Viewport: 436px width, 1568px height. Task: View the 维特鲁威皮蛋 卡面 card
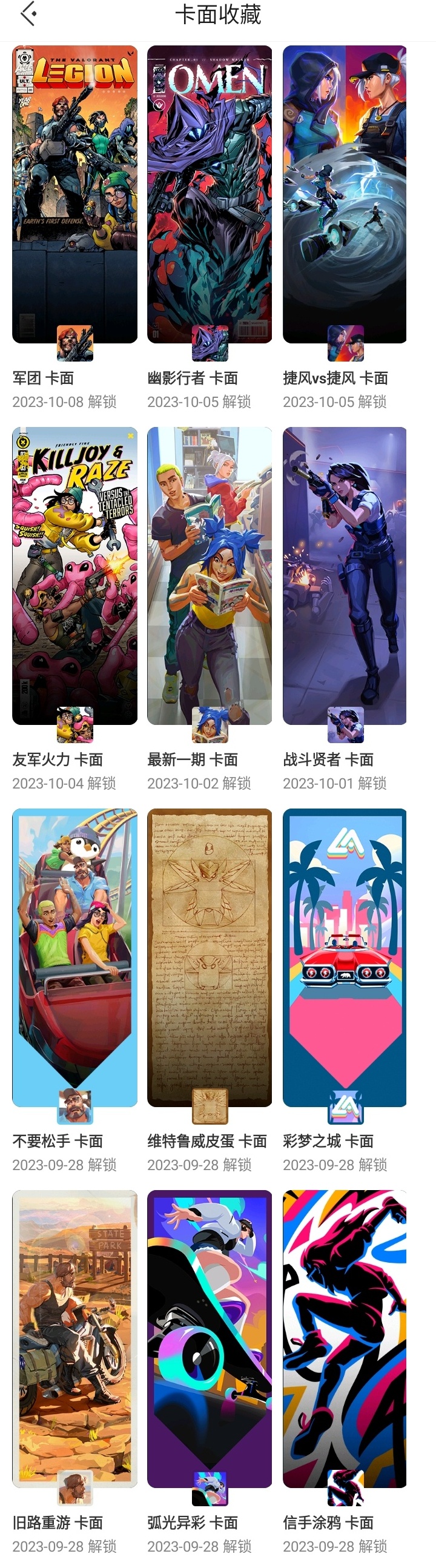coord(210,957)
